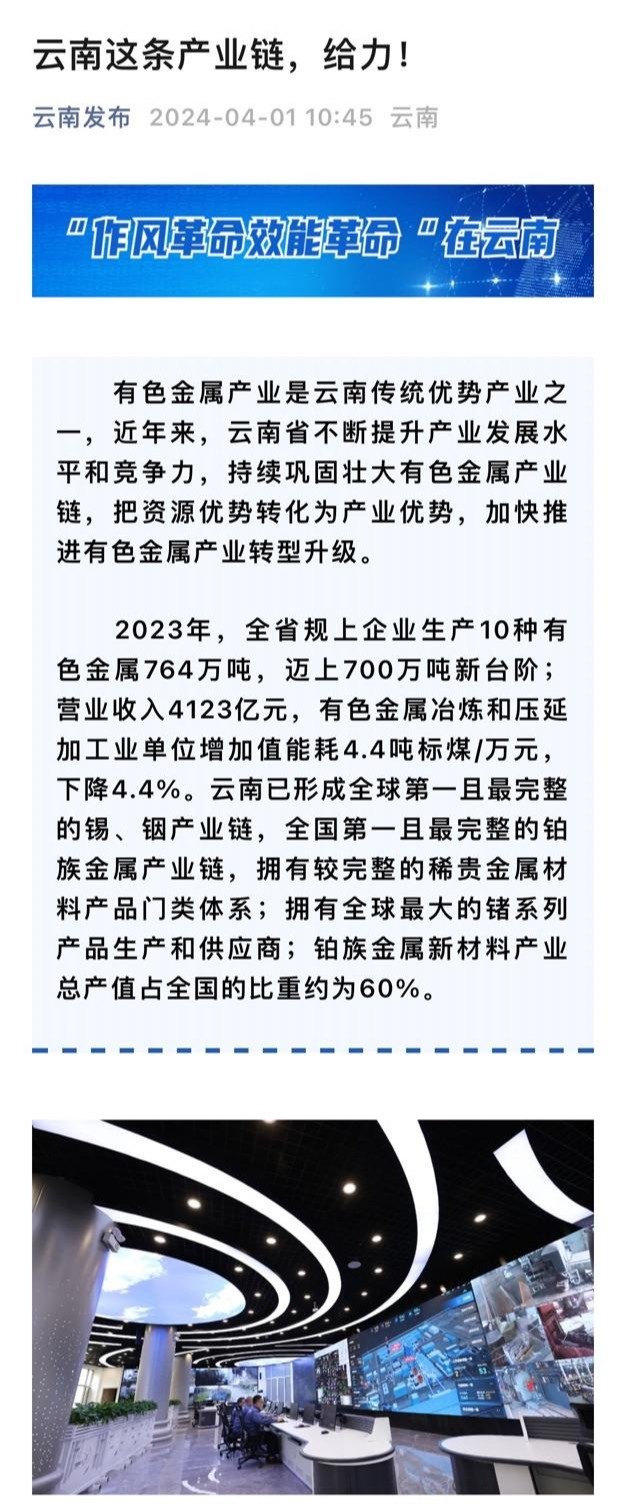The width and height of the screenshot is (626, 1504).
Task: Open the 作风革命效能革命 banner image
Action: [x=312, y=240]
